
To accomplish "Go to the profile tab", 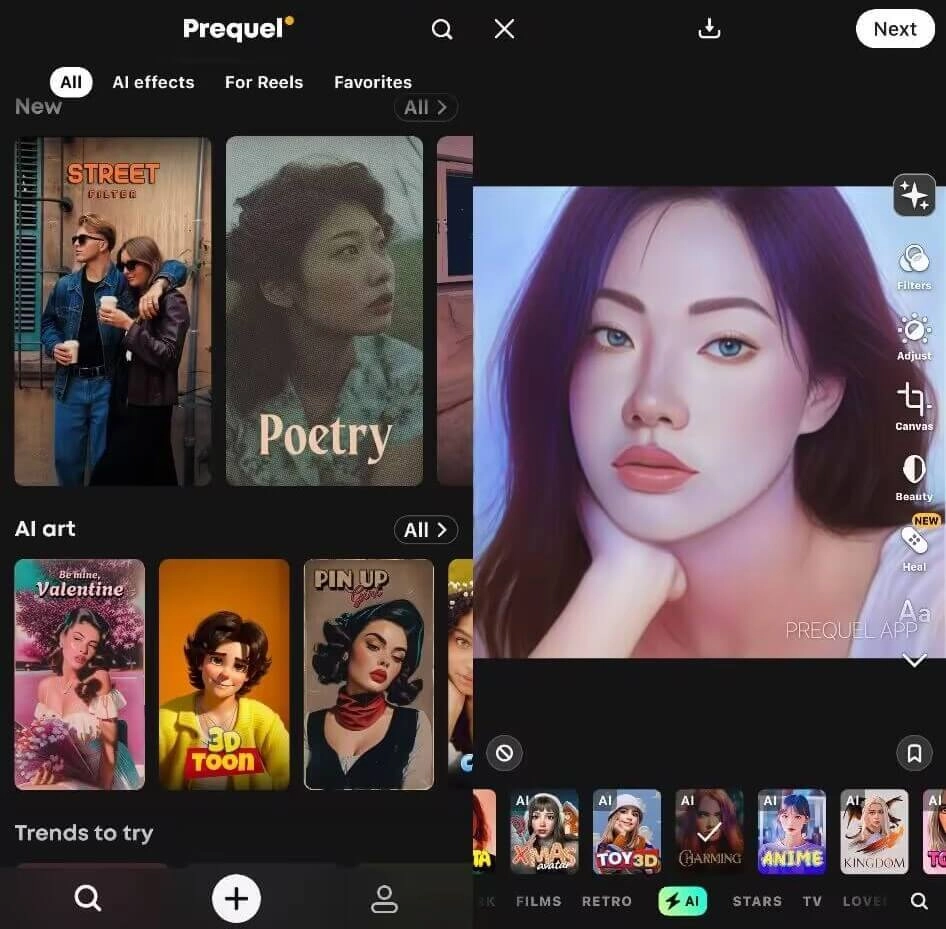I will pos(384,900).
